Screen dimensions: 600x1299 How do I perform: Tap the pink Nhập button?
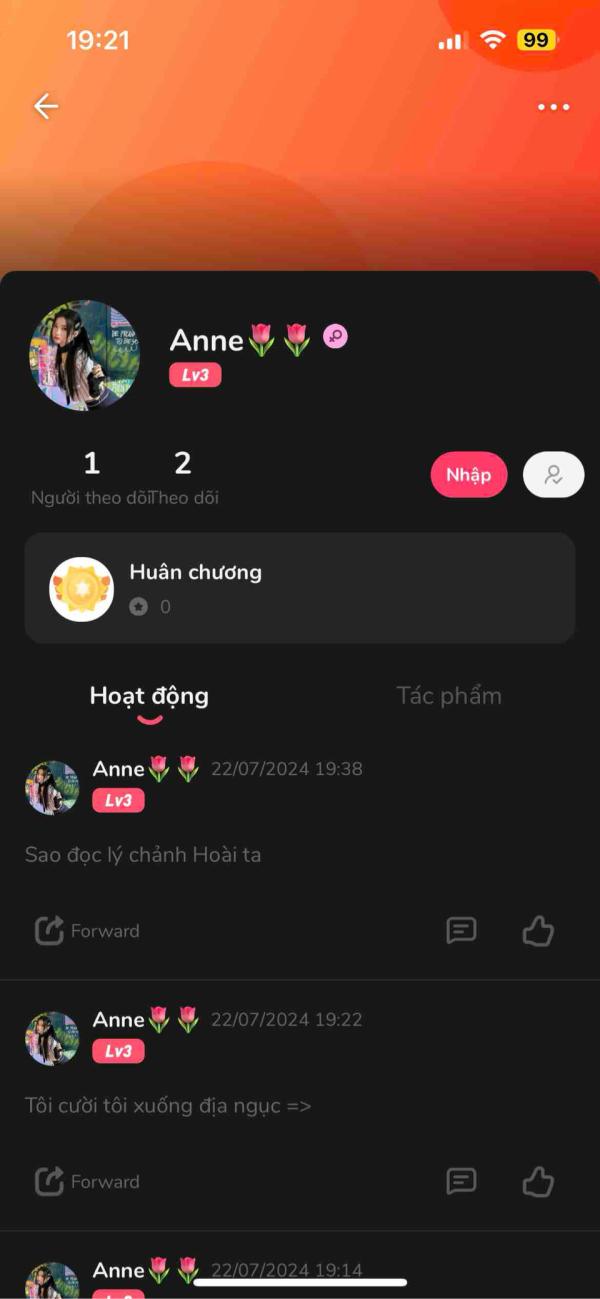pyautogui.click(x=468, y=475)
